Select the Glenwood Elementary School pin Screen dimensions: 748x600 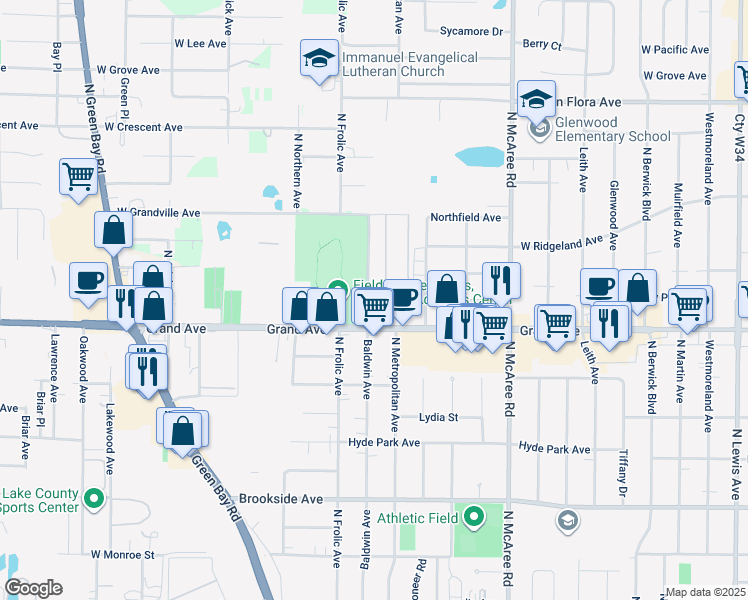point(540,130)
